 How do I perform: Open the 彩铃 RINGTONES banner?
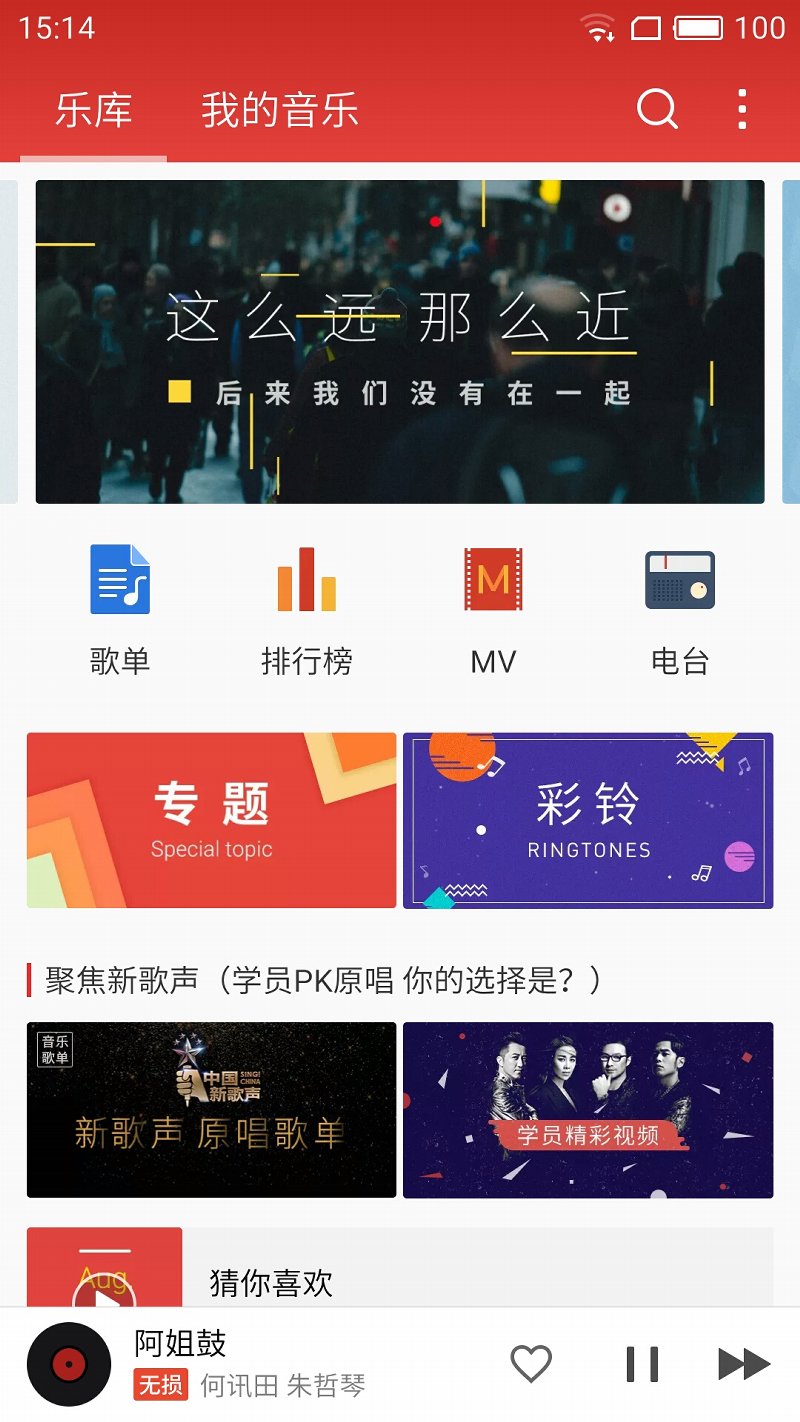point(588,820)
